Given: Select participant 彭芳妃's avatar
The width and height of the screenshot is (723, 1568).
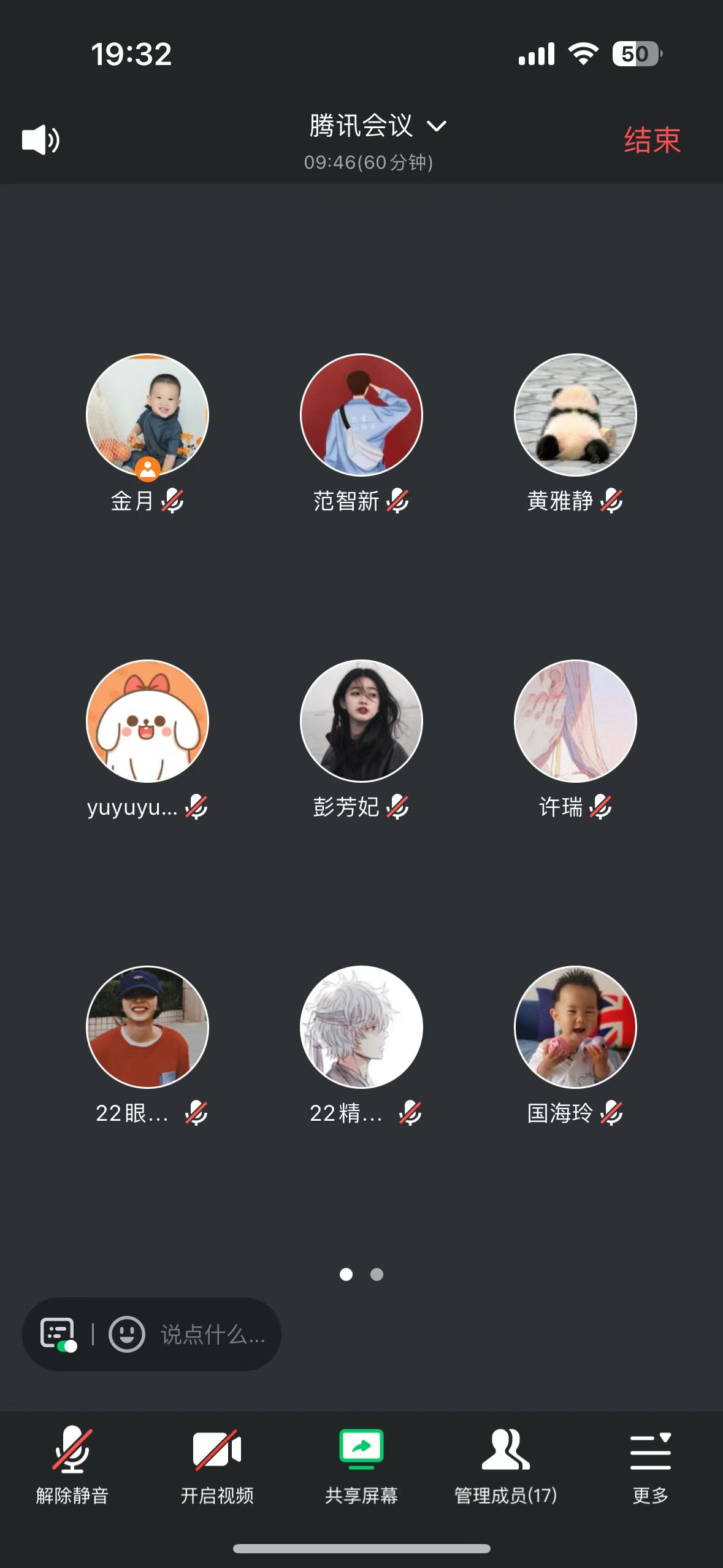Looking at the screenshot, I should (361, 721).
